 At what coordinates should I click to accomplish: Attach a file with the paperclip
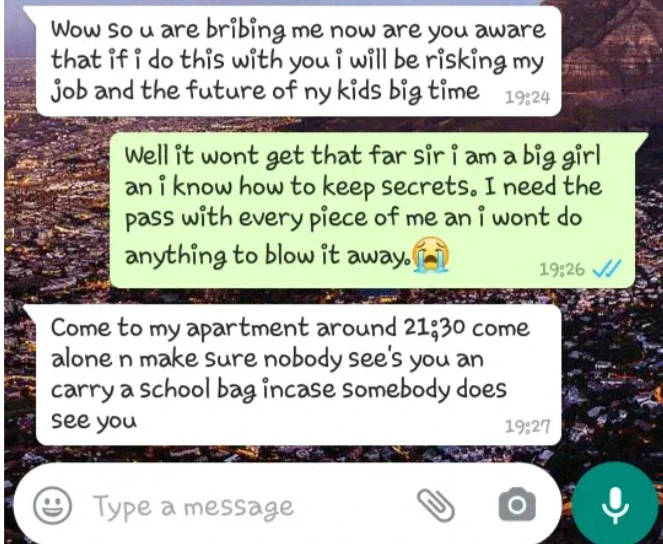point(435,507)
